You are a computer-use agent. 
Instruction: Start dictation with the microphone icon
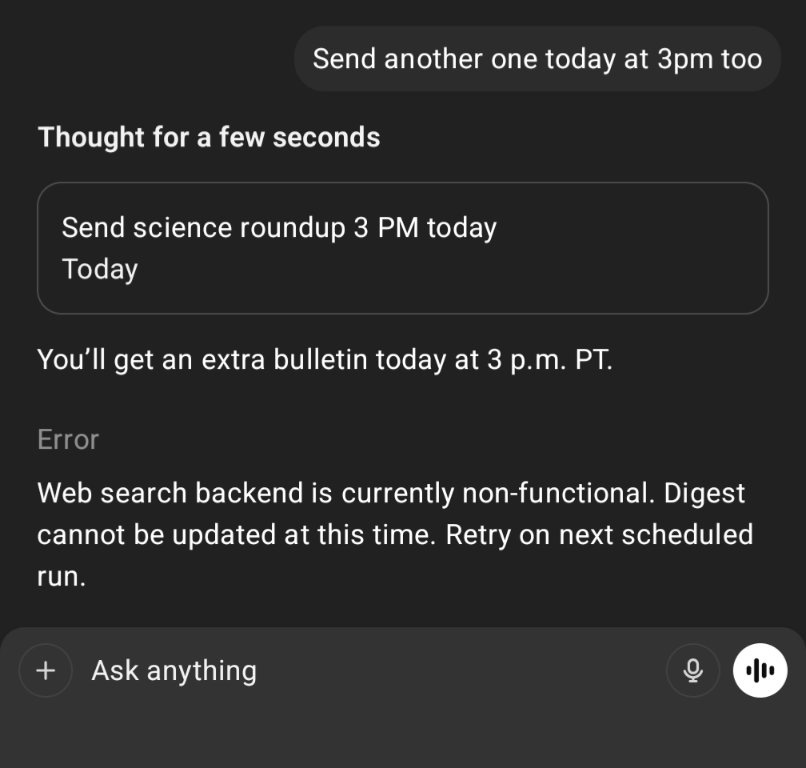point(693,670)
